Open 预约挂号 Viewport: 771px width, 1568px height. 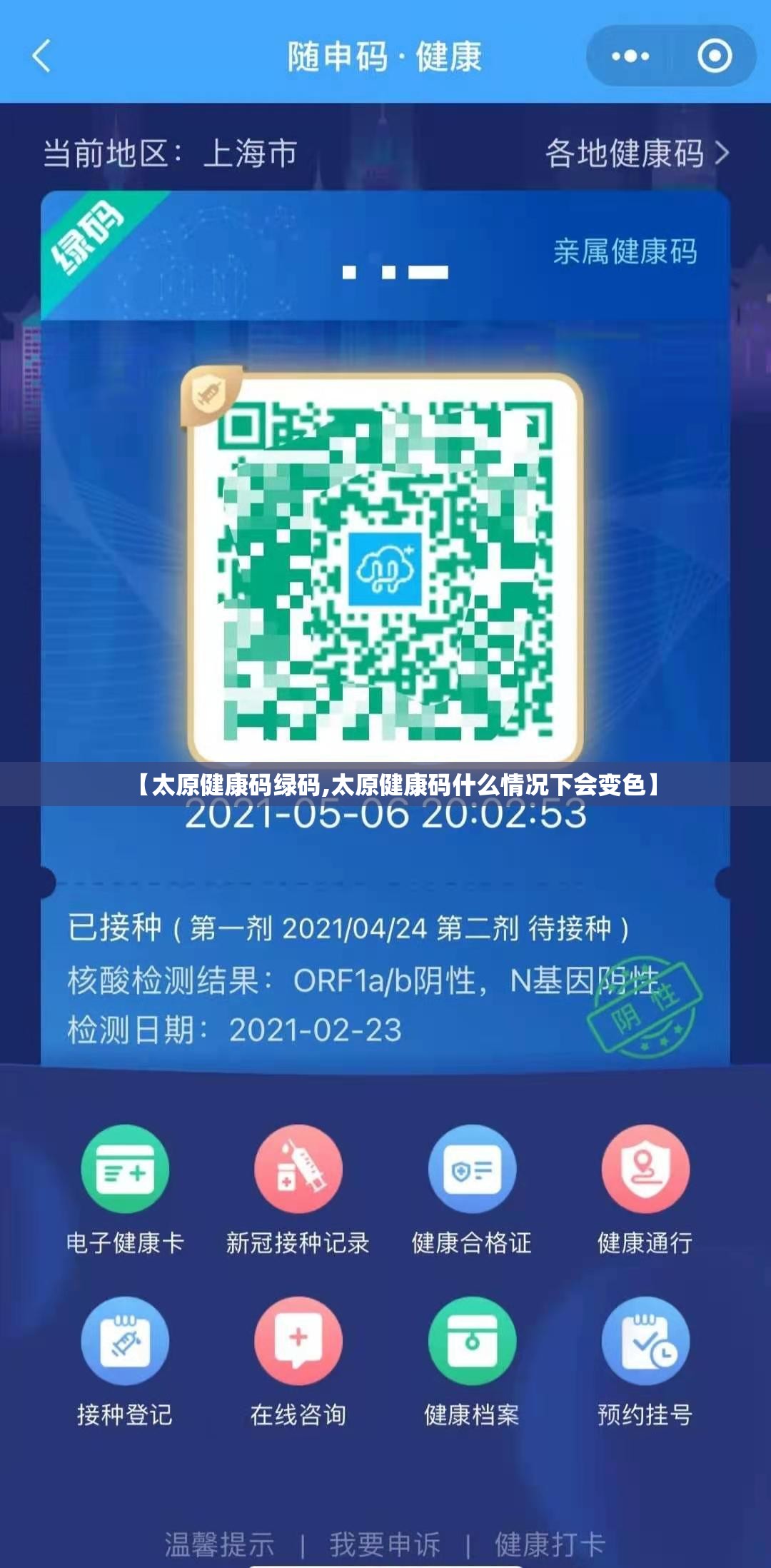tap(645, 1361)
